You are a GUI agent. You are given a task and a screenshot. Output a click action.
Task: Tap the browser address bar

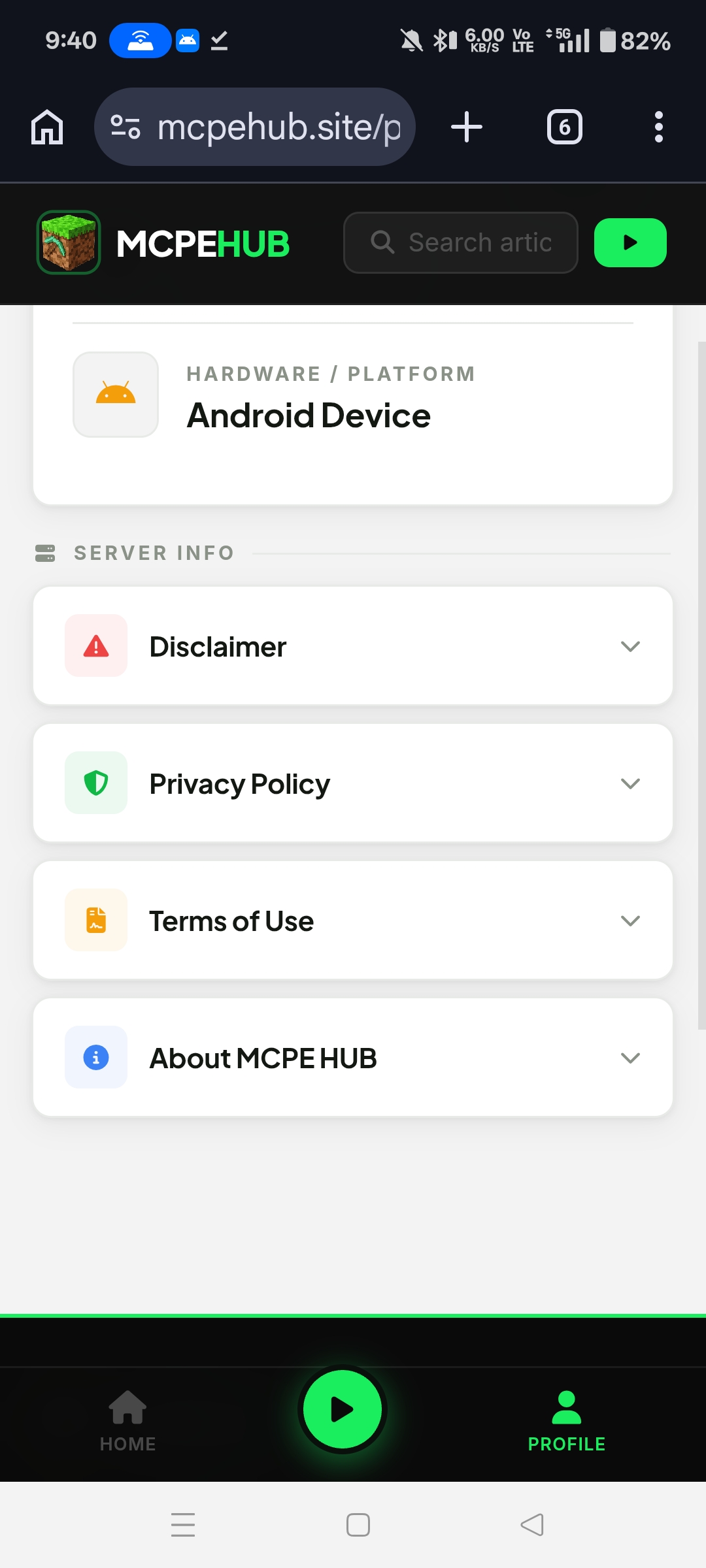tap(255, 126)
